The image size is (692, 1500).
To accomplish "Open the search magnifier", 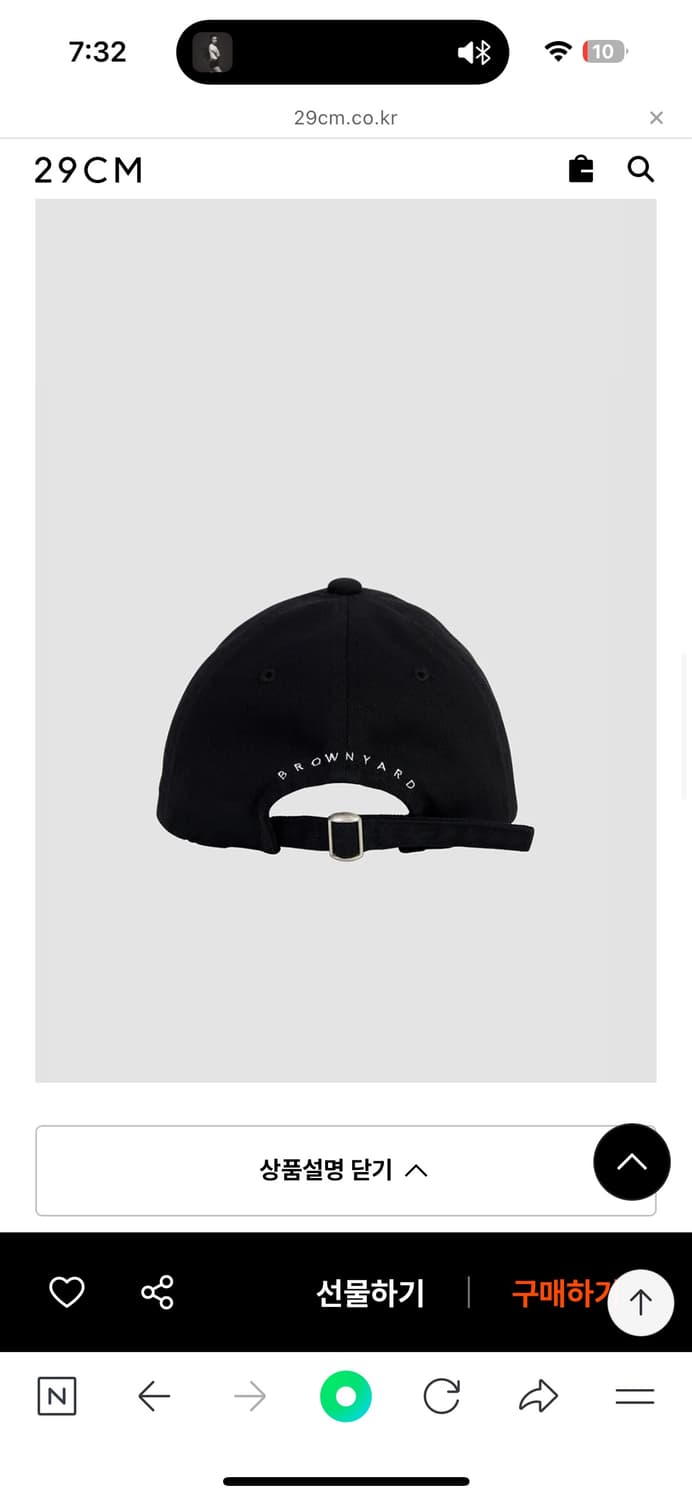I will [x=641, y=169].
